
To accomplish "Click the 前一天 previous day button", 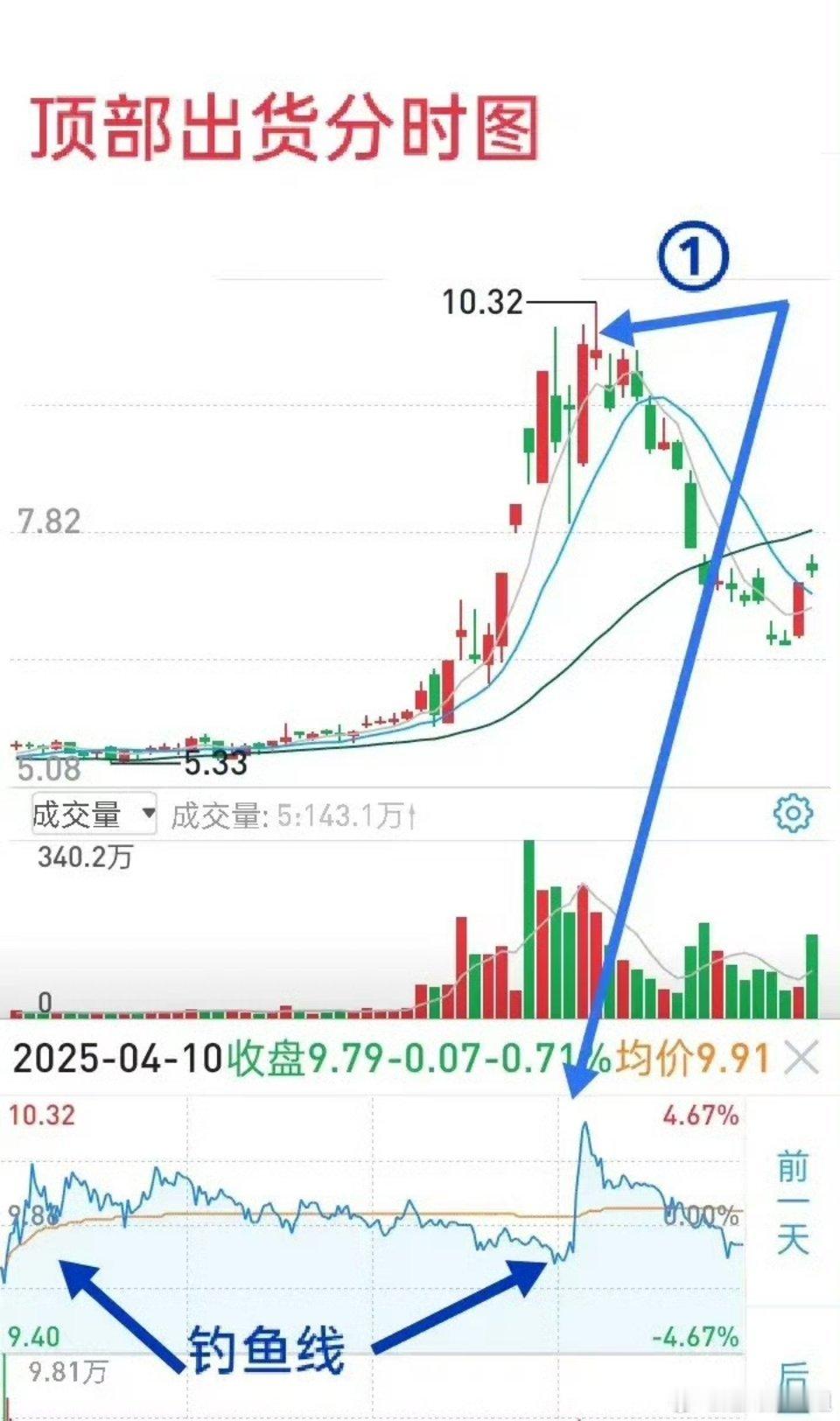I will coord(792,1203).
